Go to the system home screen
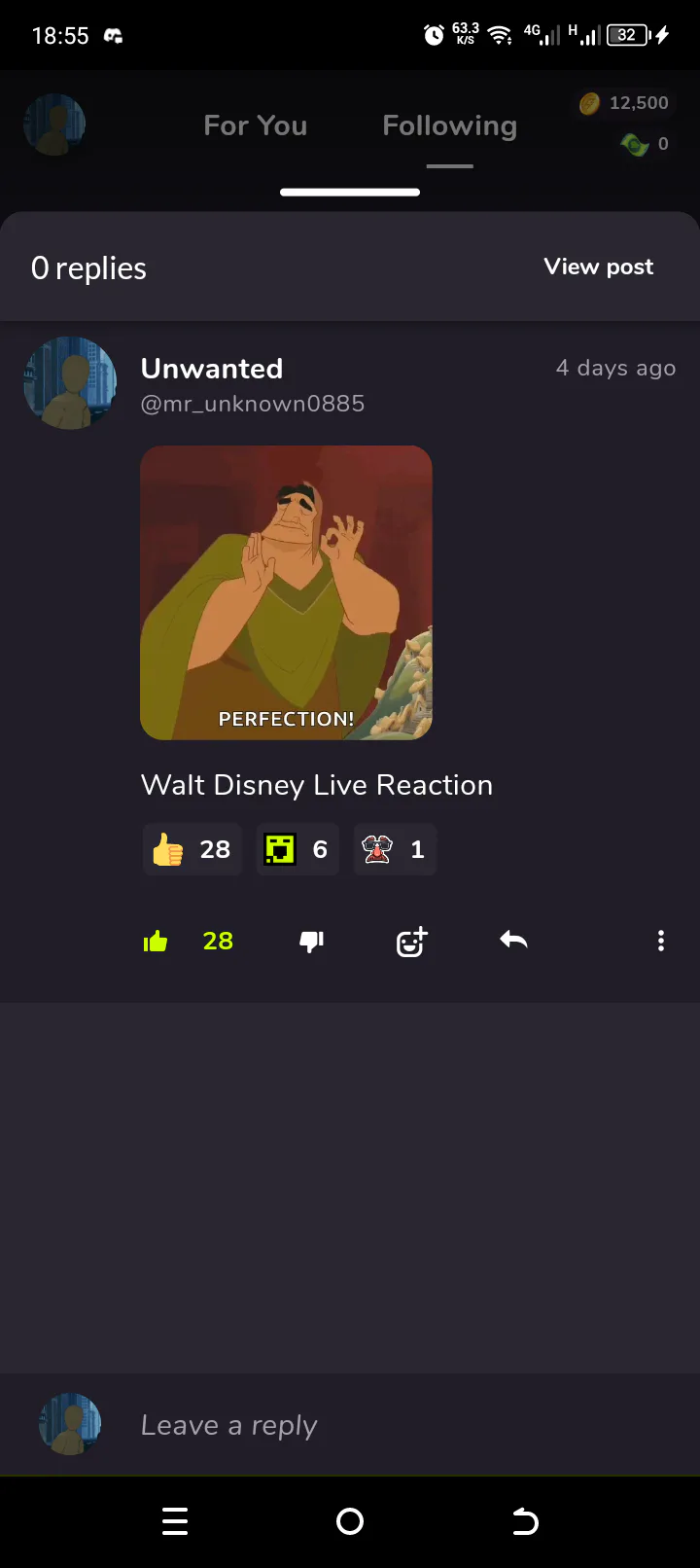700x1568 pixels. point(350,1521)
